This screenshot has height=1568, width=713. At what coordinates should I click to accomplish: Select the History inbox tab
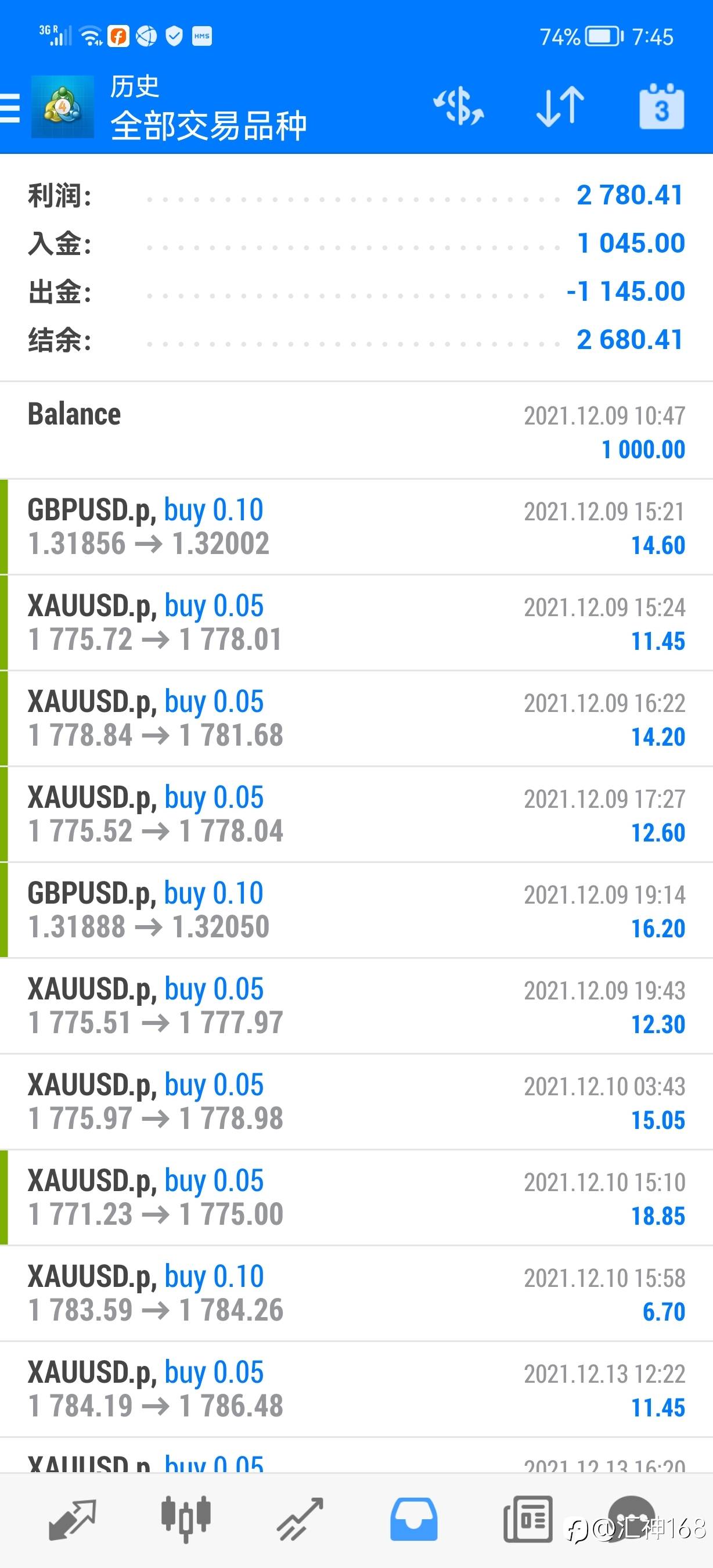(x=413, y=1518)
